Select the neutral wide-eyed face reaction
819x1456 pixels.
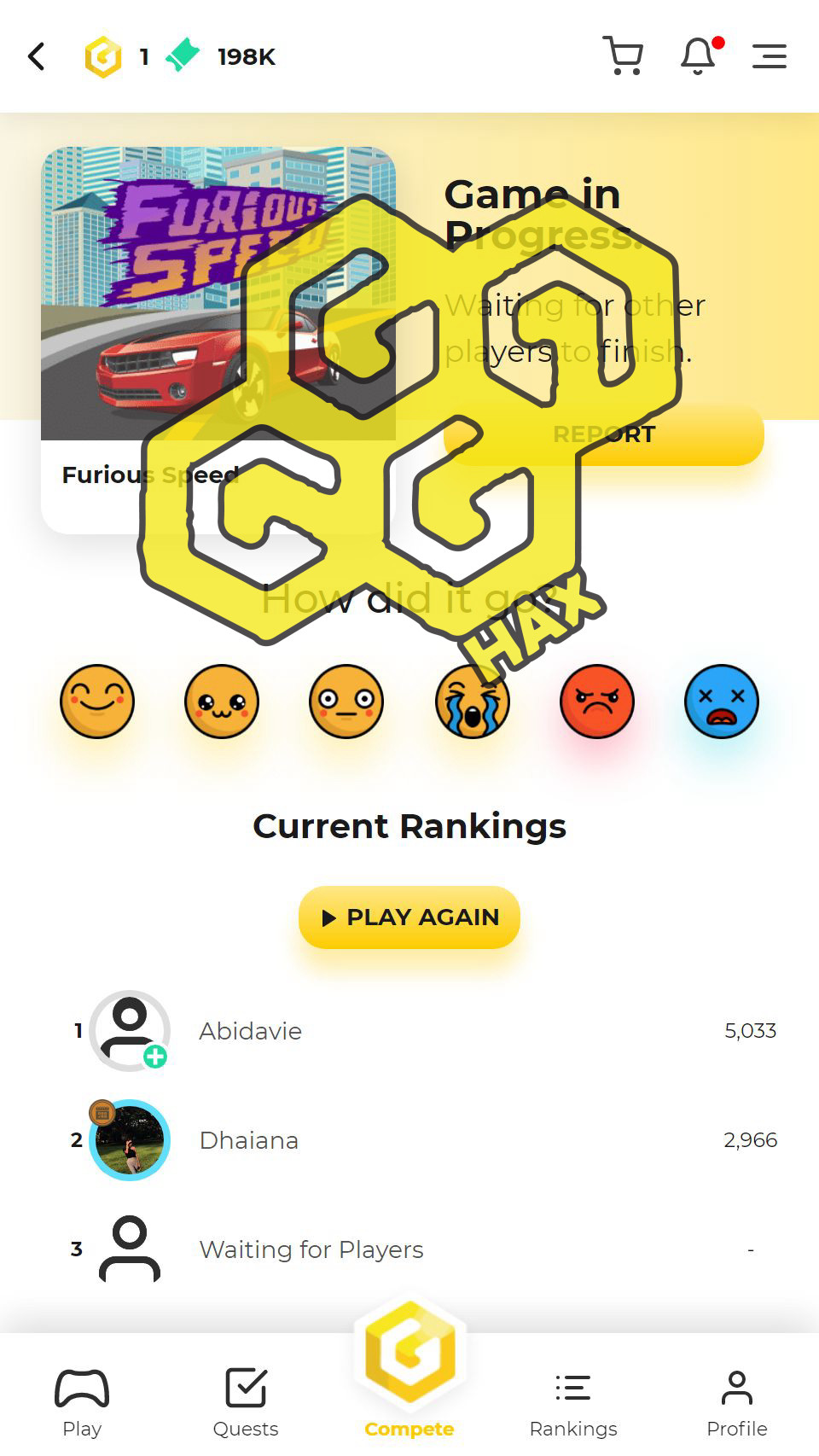tap(346, 702)
